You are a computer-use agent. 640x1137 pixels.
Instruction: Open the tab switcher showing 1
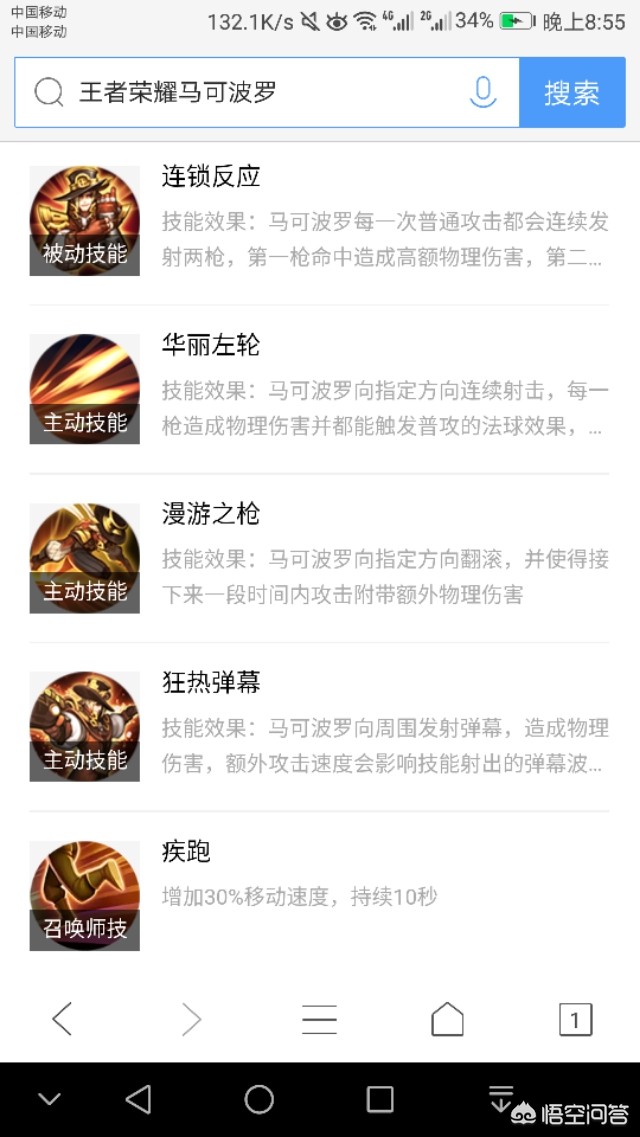point(575,1019)
